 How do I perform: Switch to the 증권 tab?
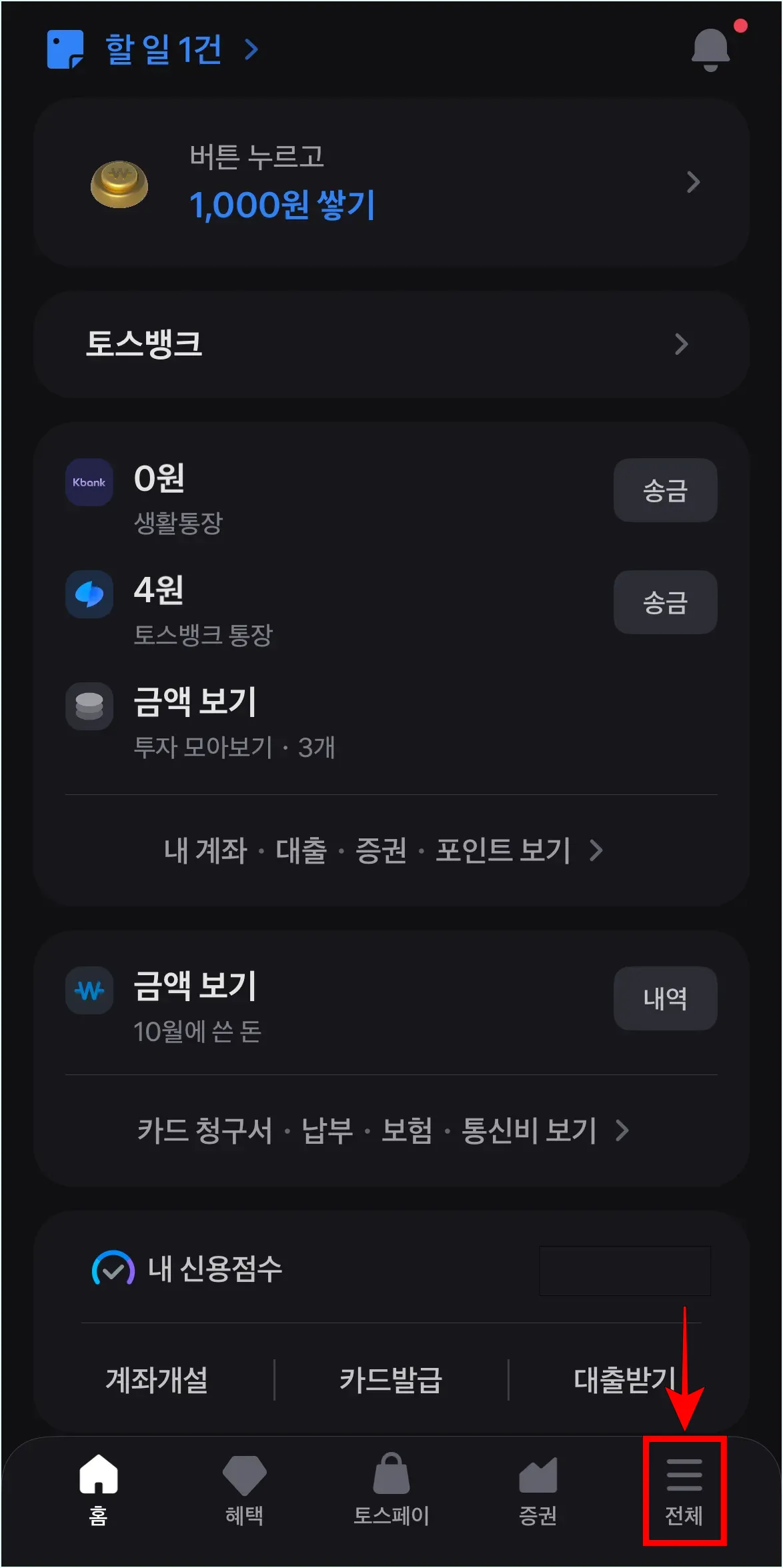[539, 1487]
